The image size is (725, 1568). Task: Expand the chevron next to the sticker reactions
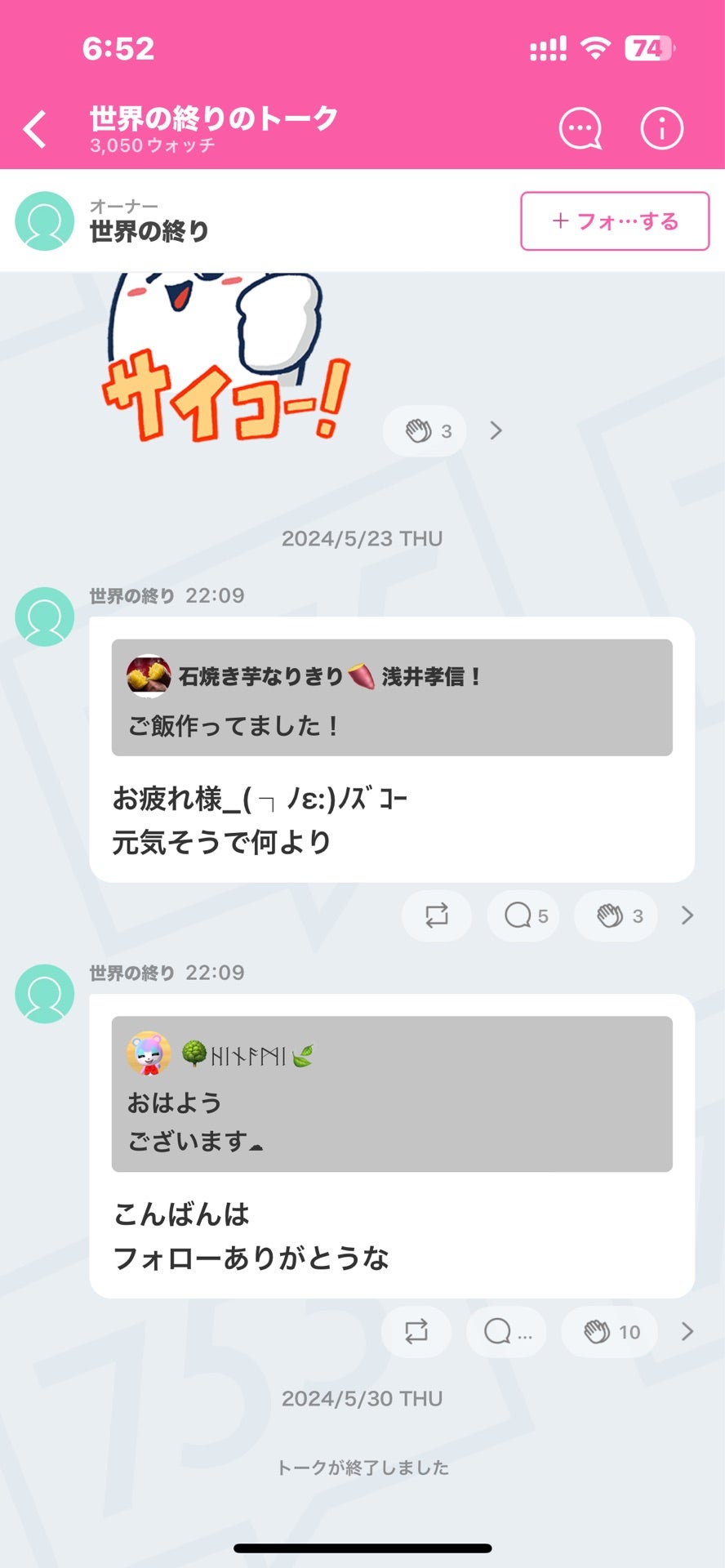[495, 430]
